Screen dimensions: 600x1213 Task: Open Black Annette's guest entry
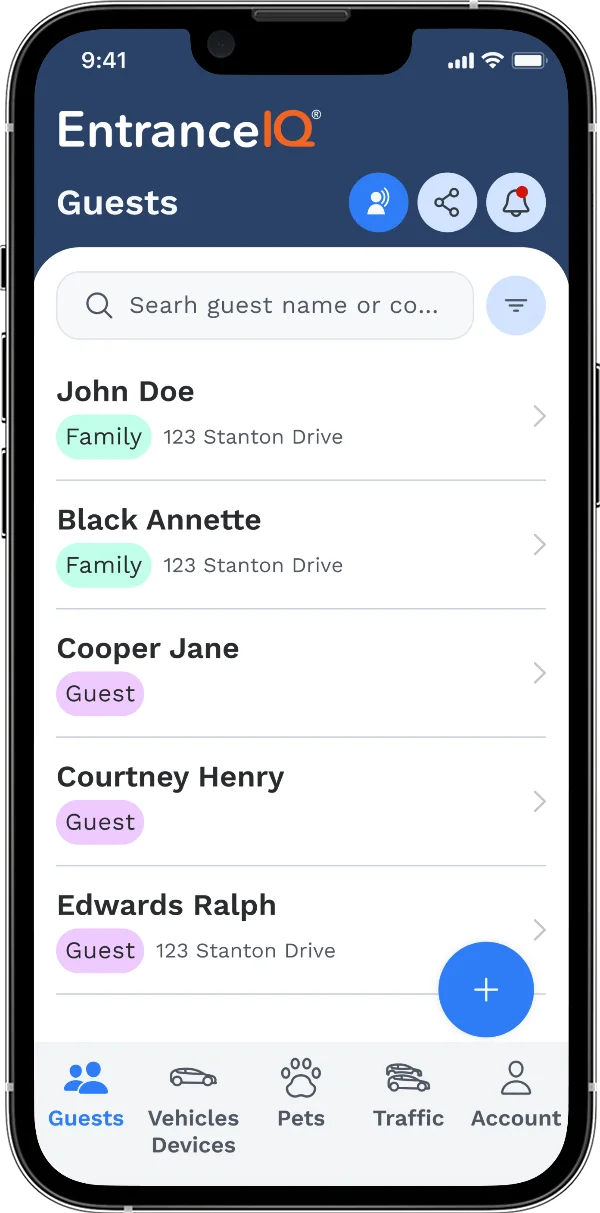(301, 545)
